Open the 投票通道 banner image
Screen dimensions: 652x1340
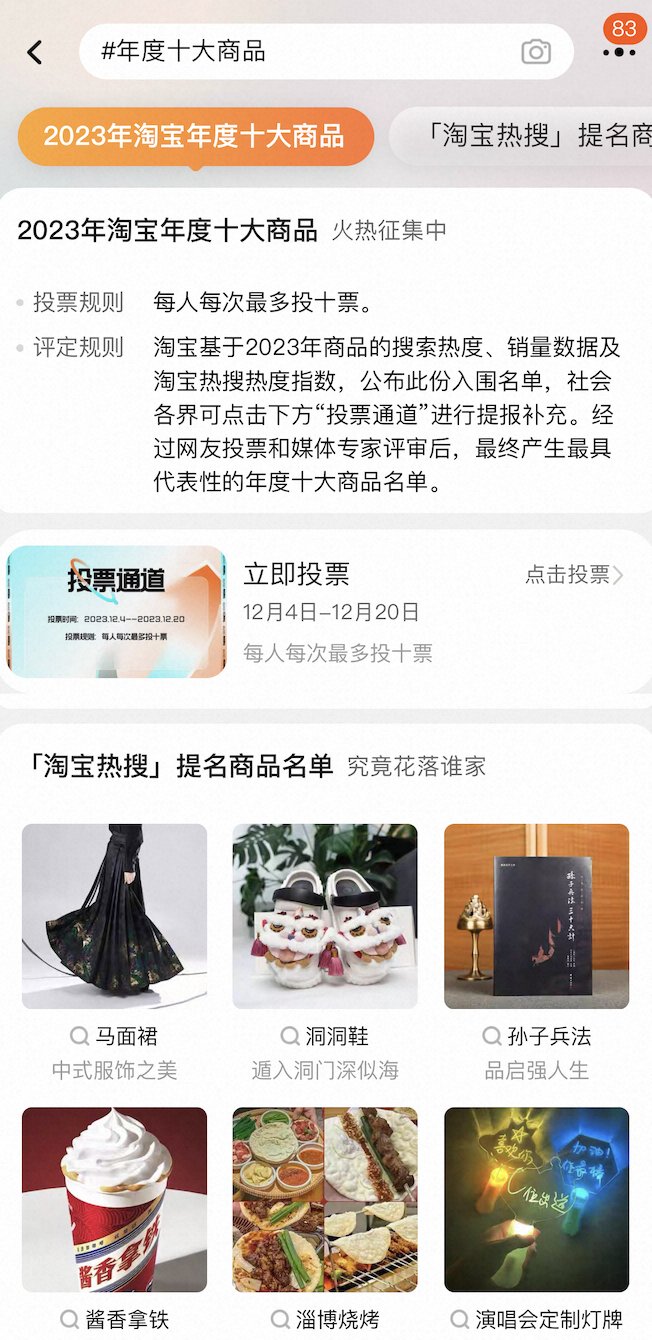pos(117,612)
